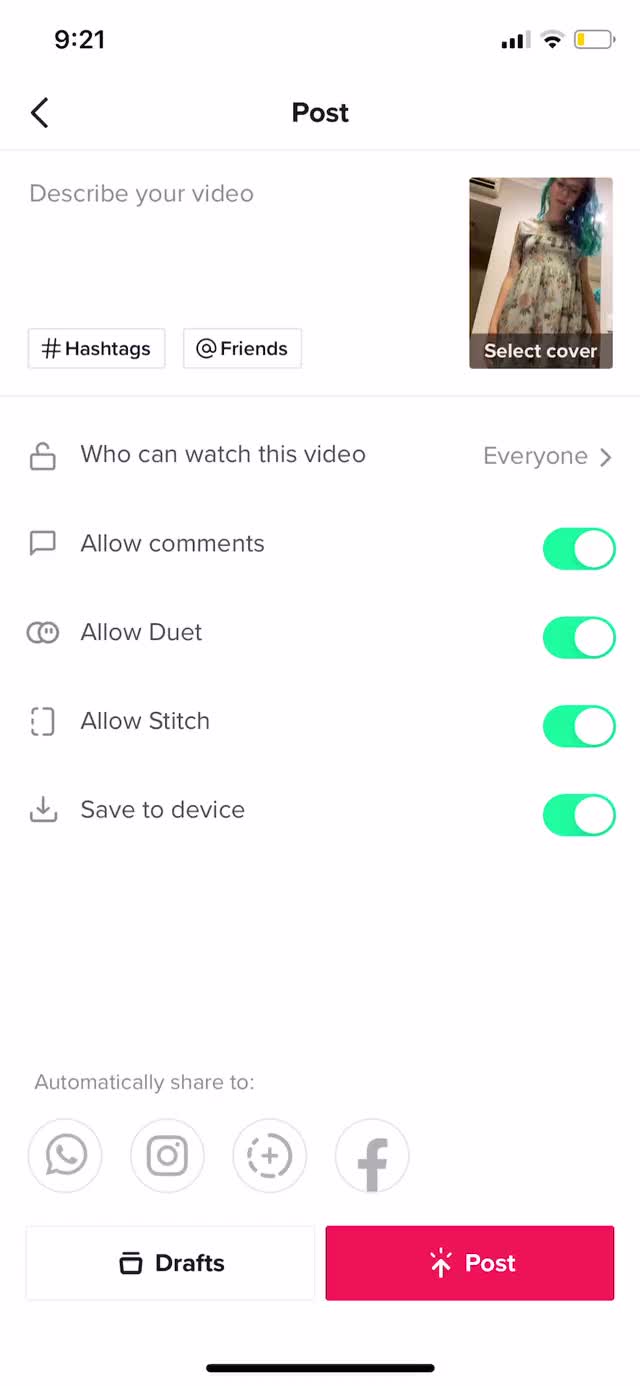Tag Friends in the description
Screen dimensions: 640x1386
(242, 349)
